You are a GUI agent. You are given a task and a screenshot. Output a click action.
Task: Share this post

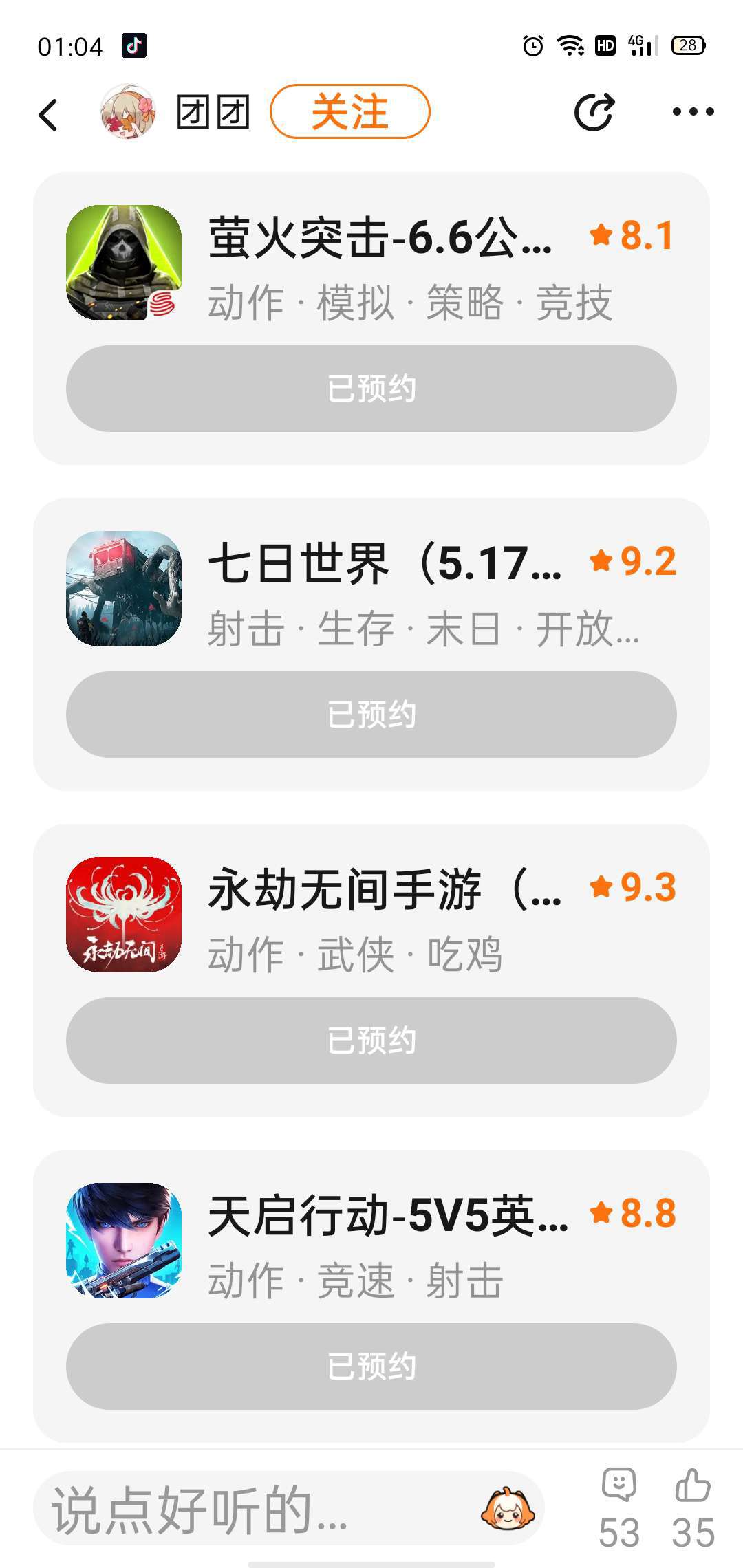pyautogui.click(x=594, y=112)
